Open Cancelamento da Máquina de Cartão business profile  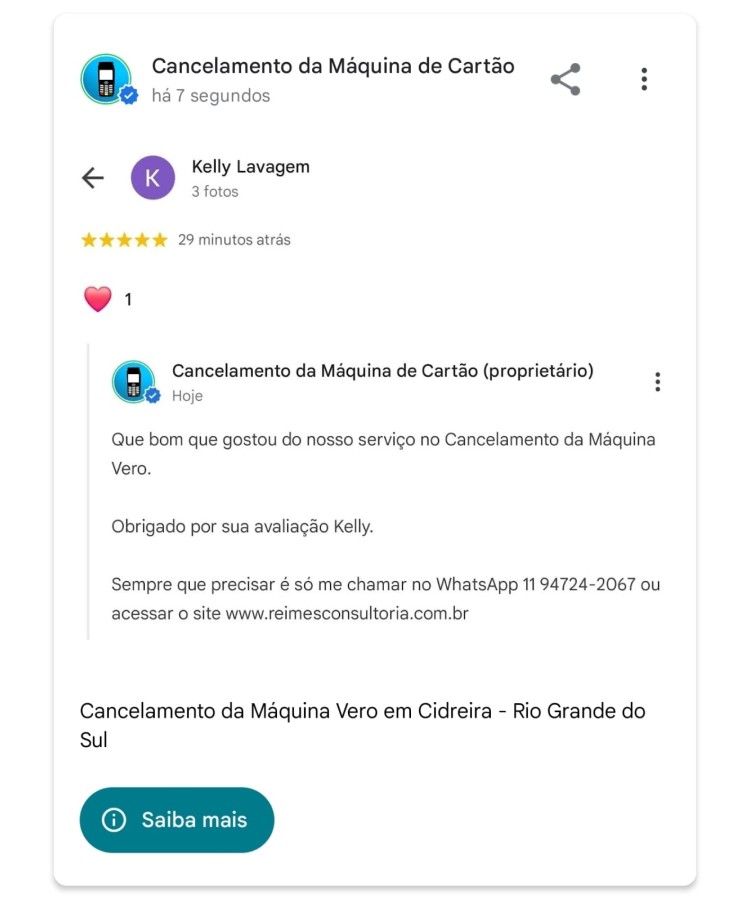(332, 67)
